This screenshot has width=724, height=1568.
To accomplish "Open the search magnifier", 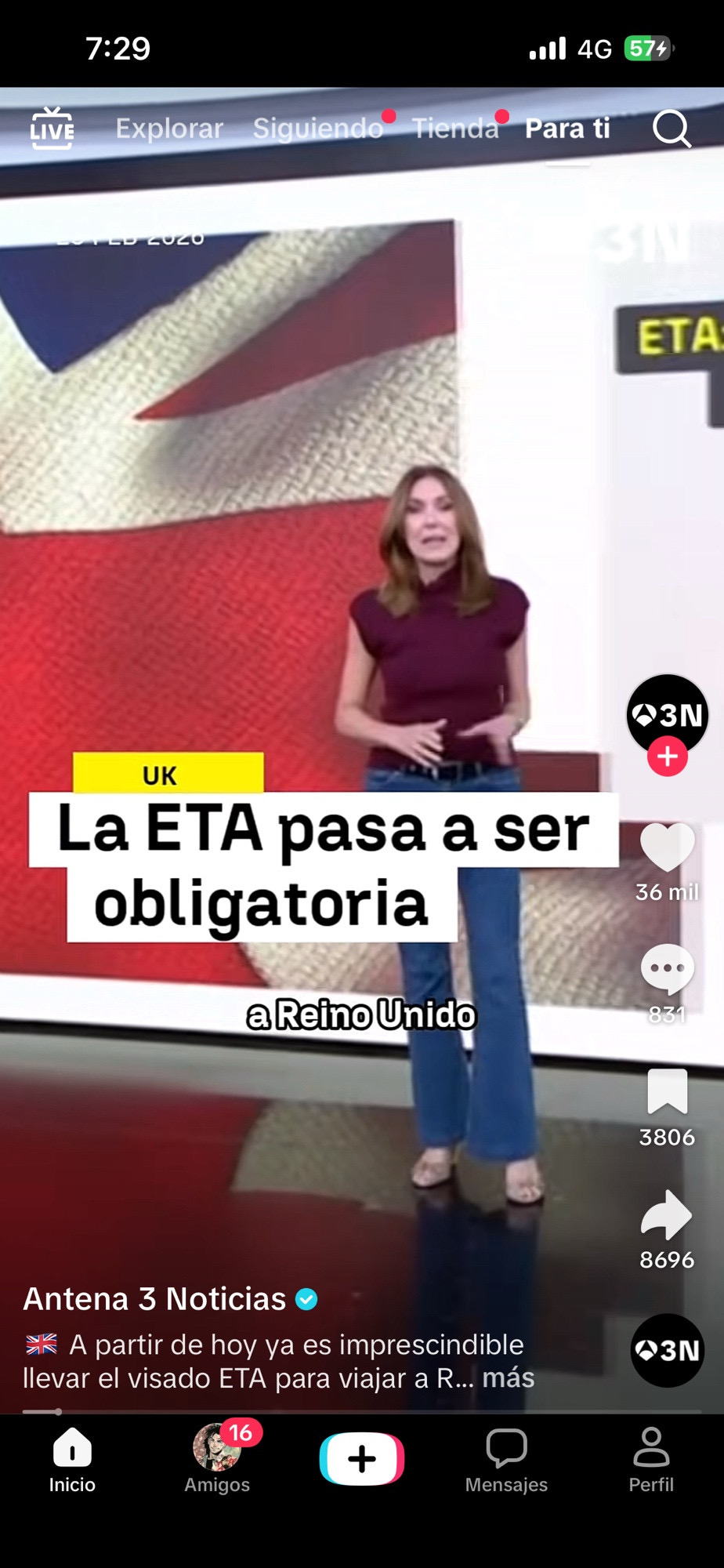I will (x=672, y=129).
